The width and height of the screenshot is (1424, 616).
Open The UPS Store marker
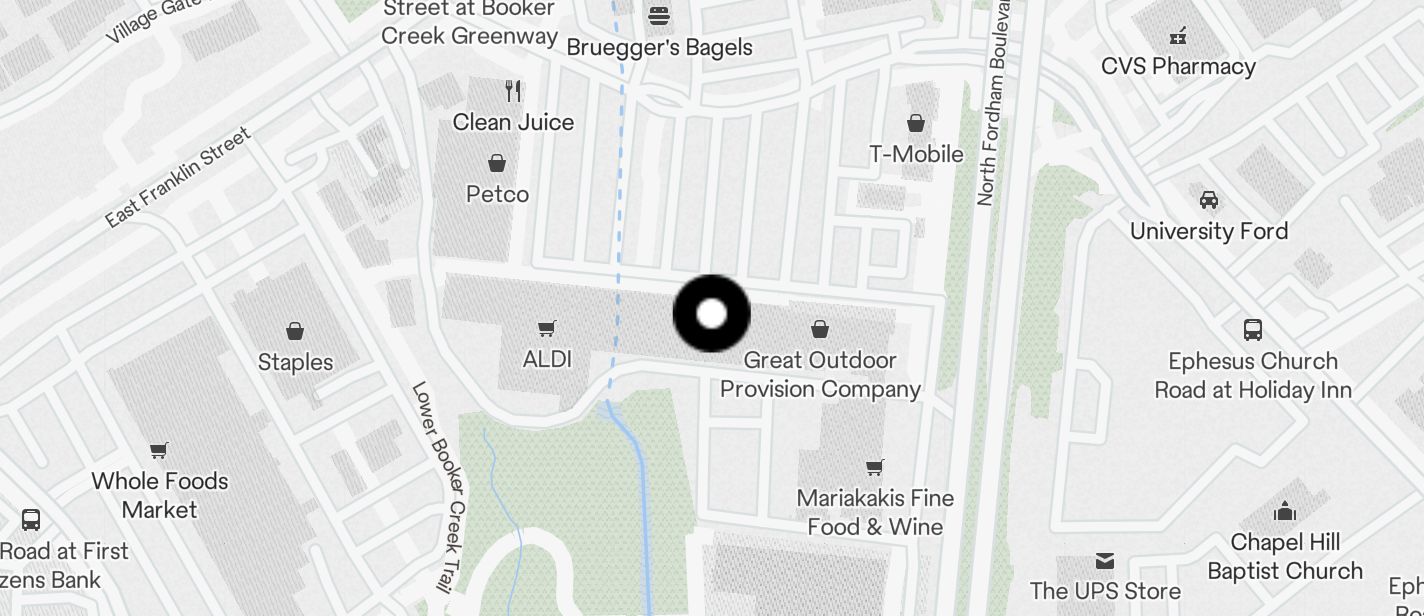(x=1105, y=560)
